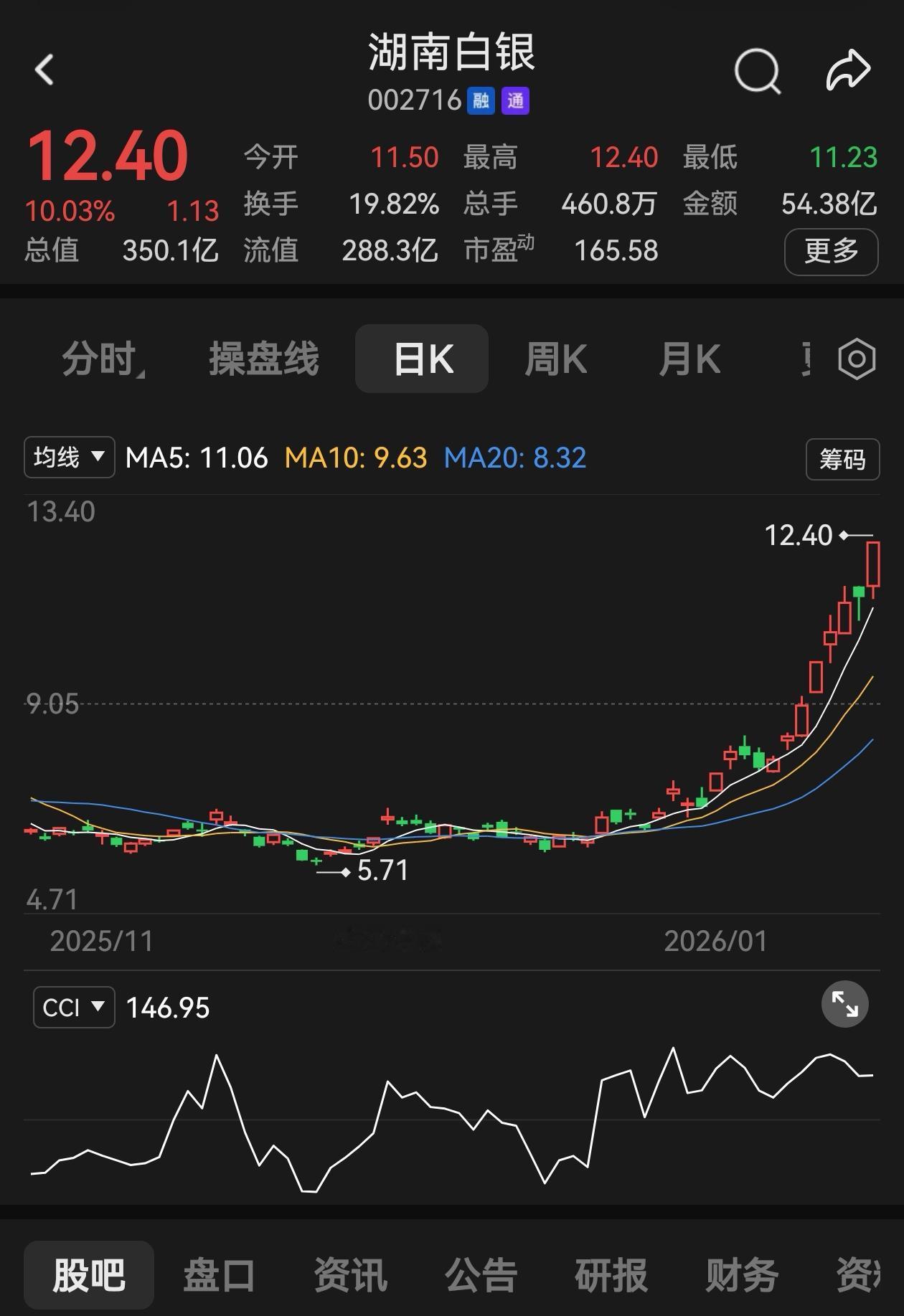Open the 研报 tab
904x1316 pixels.
tap(611, 1275)
